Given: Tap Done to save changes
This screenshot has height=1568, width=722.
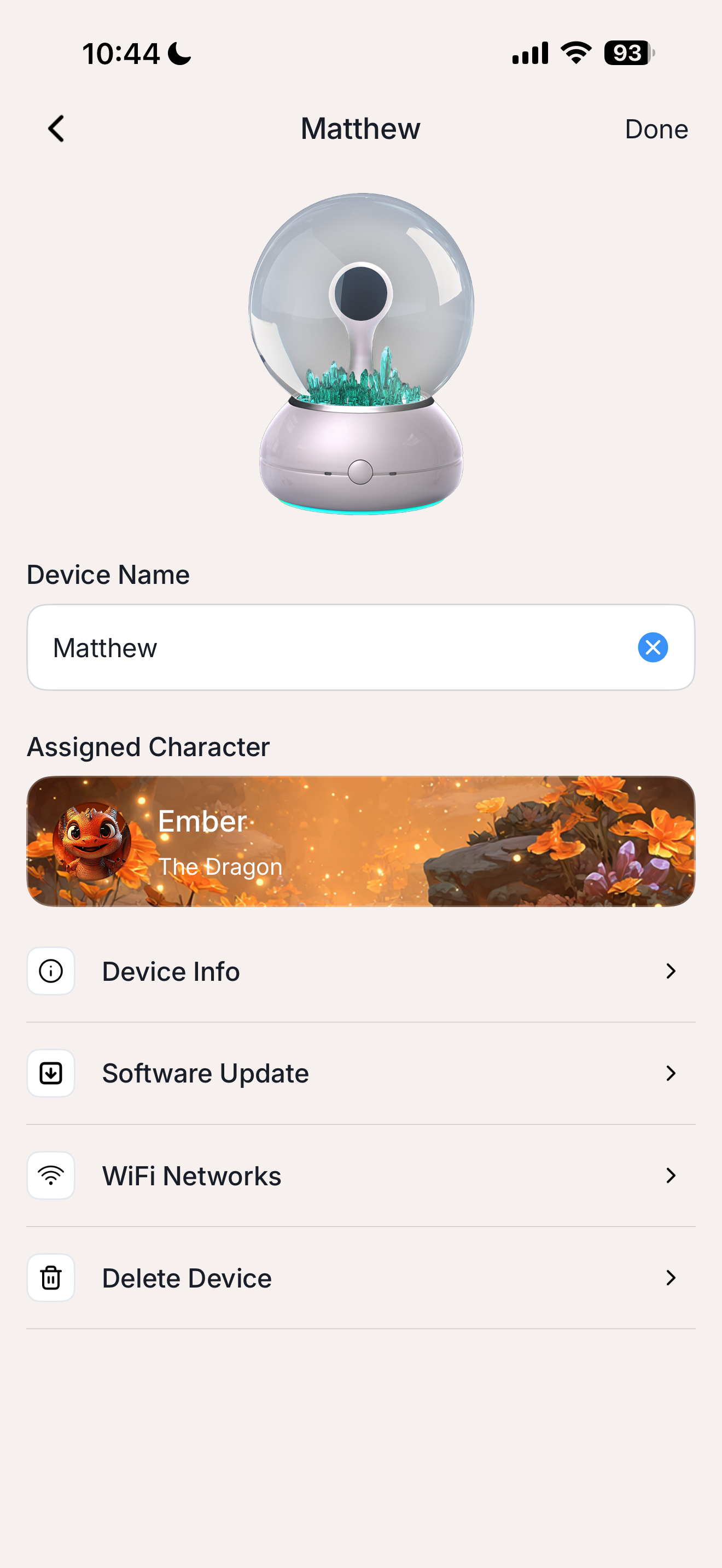Looking at the screenshot, I should (656, 129).
